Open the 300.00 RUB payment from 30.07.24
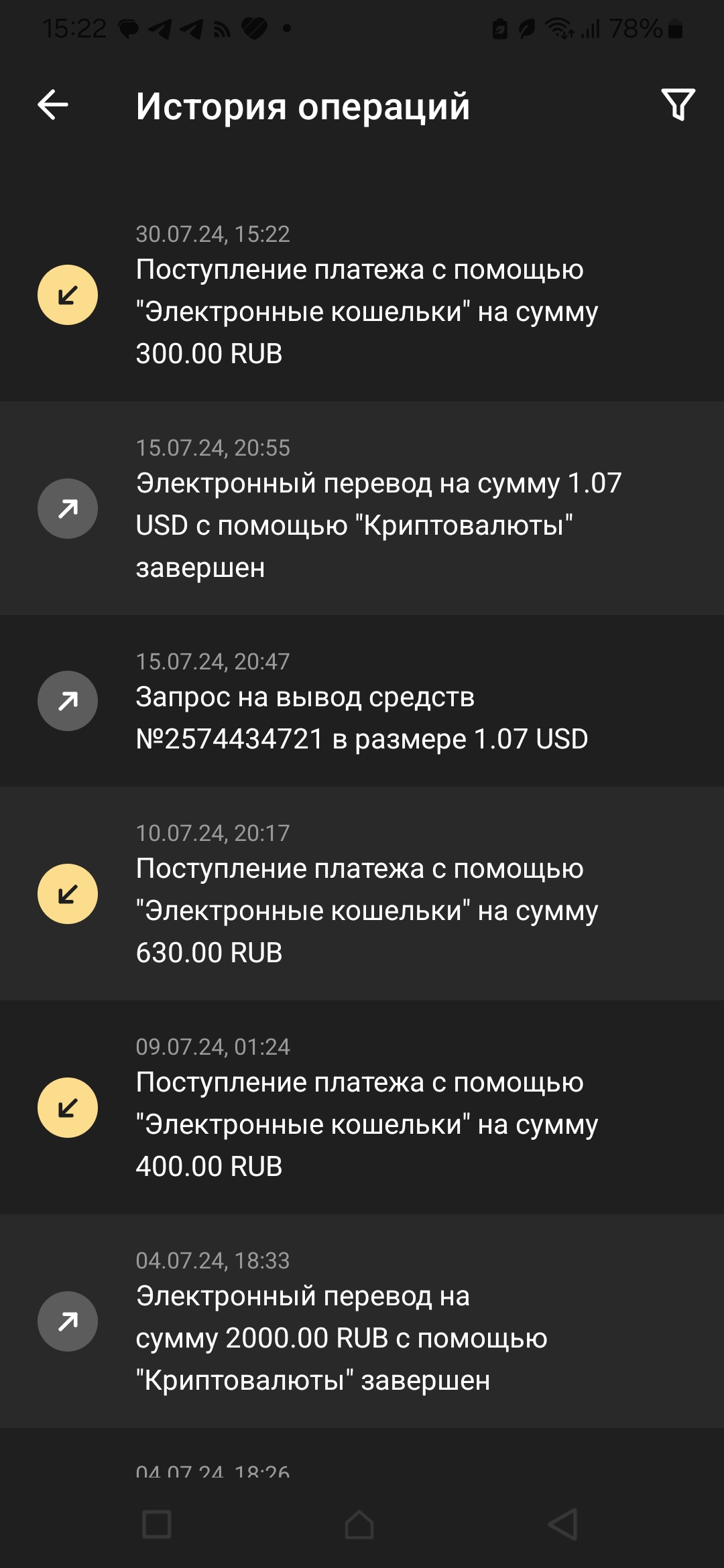Image resolution: width=724 pixels, height=1568 pixels. (x=362, y=296)
